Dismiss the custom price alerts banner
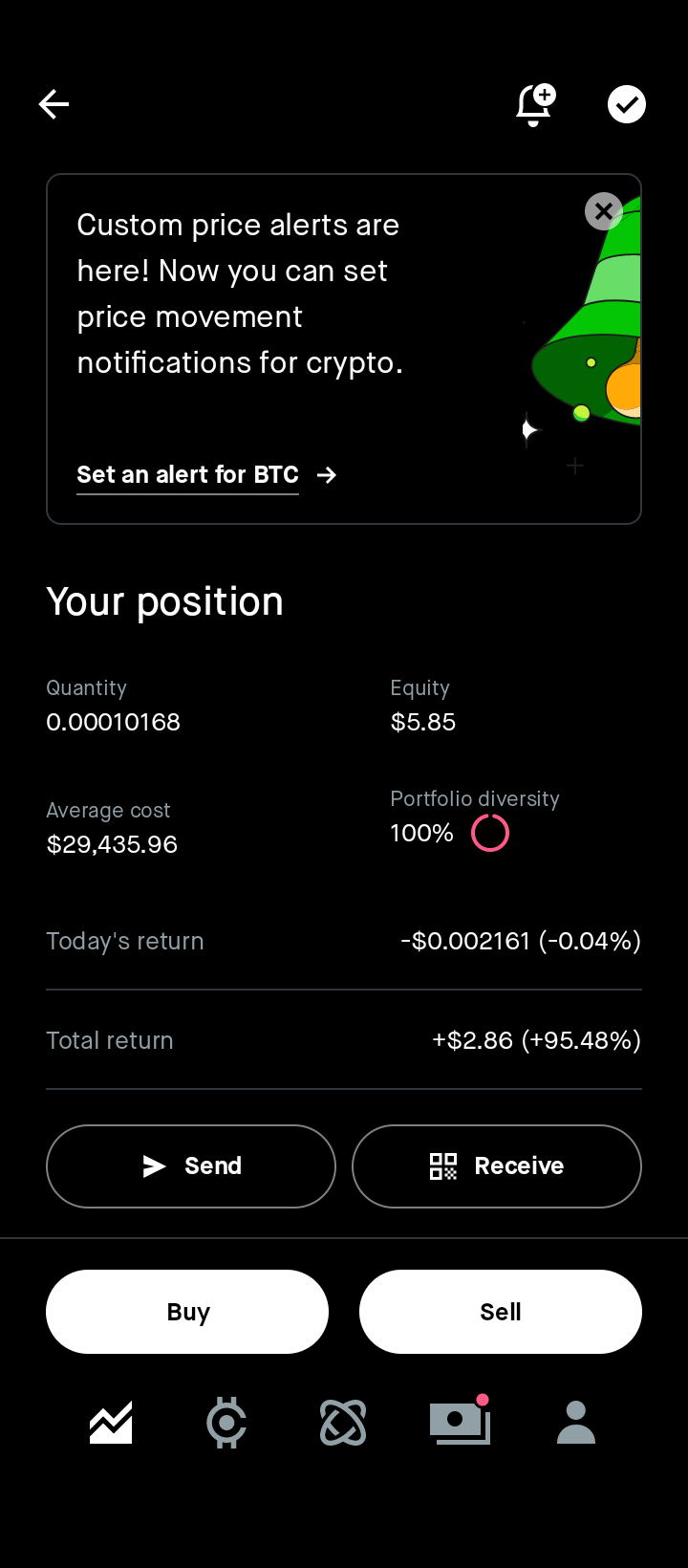Viewport: 688px width, 1568px height. (x=604, y=211)
